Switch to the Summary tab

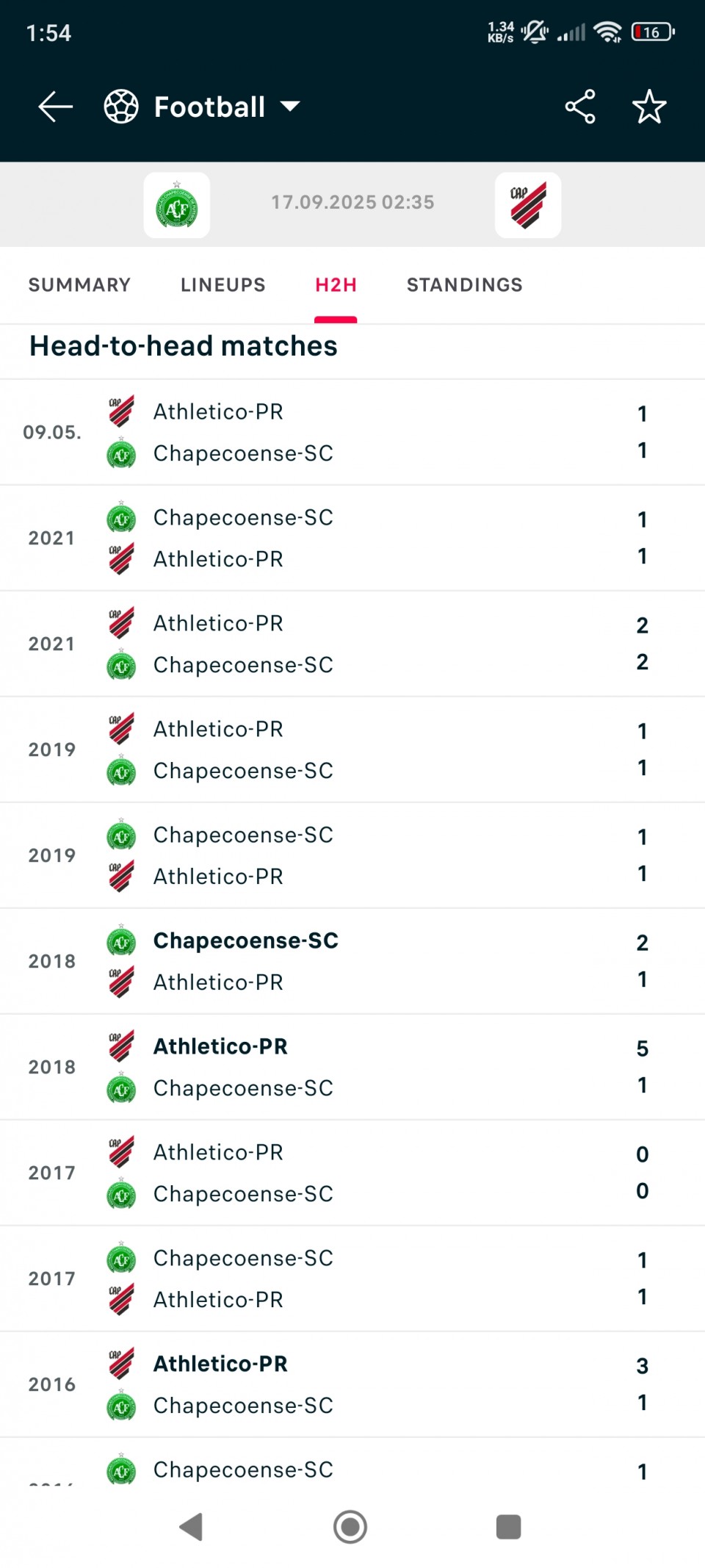click(79, 285)
